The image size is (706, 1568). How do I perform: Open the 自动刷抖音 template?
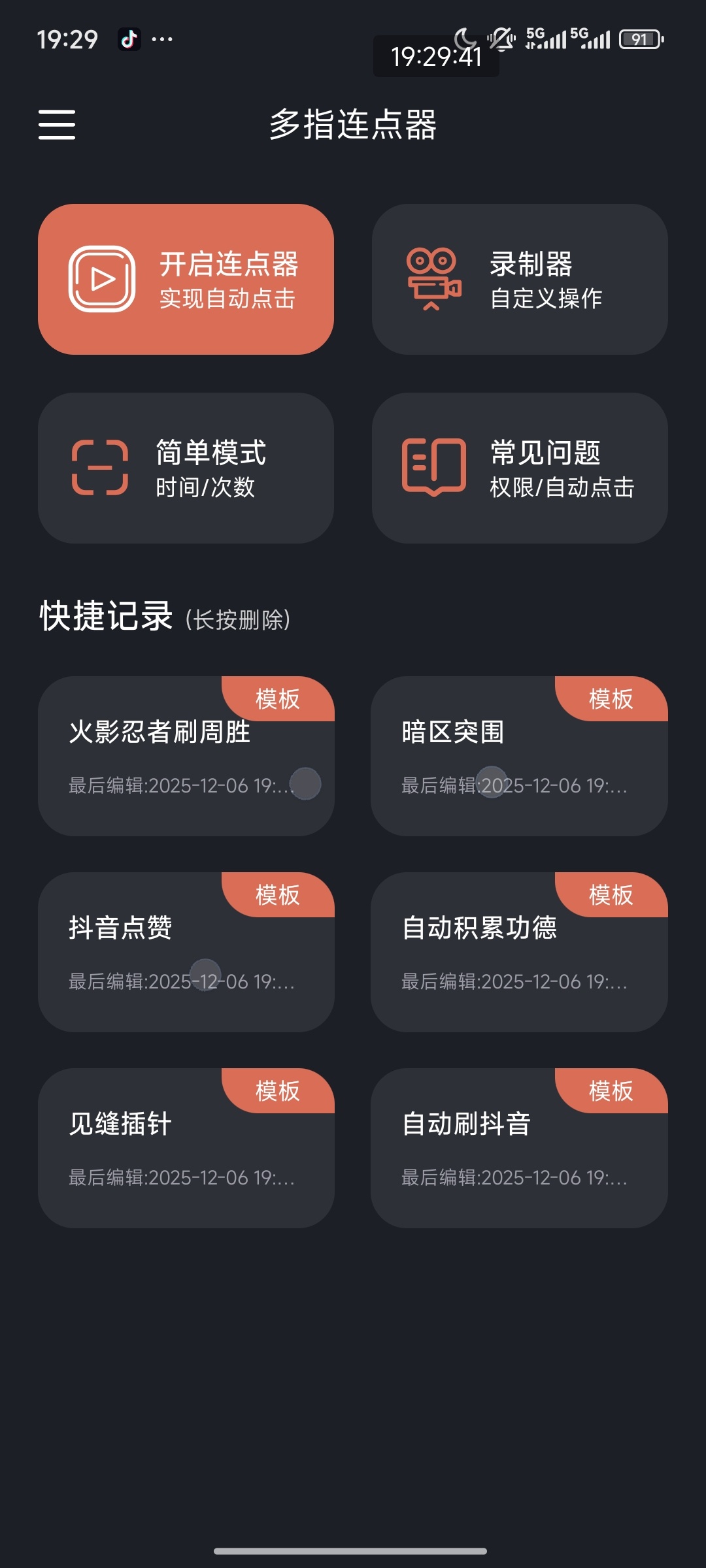pyautogui.click(x=520, y=1148)
